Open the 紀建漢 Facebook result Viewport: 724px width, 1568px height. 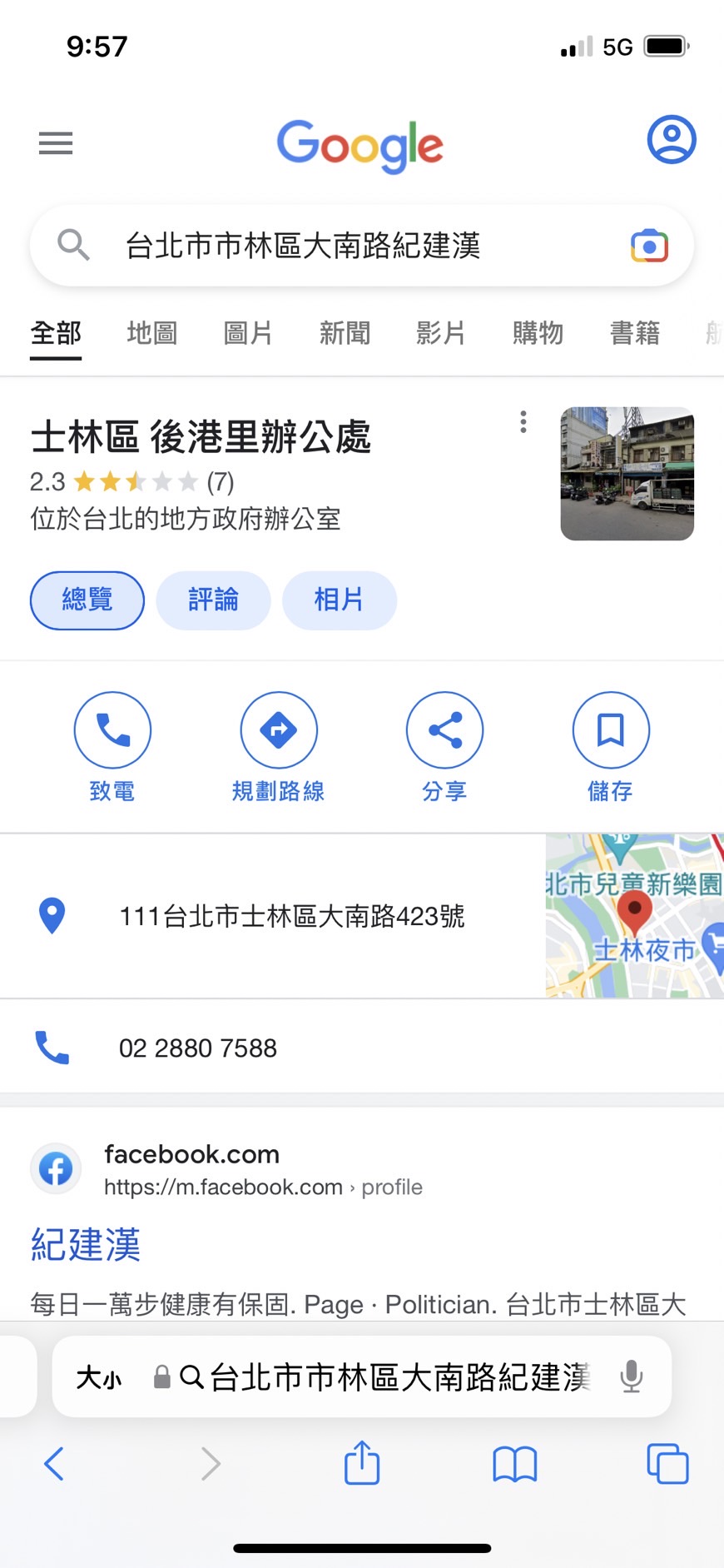coord(86,1244)
